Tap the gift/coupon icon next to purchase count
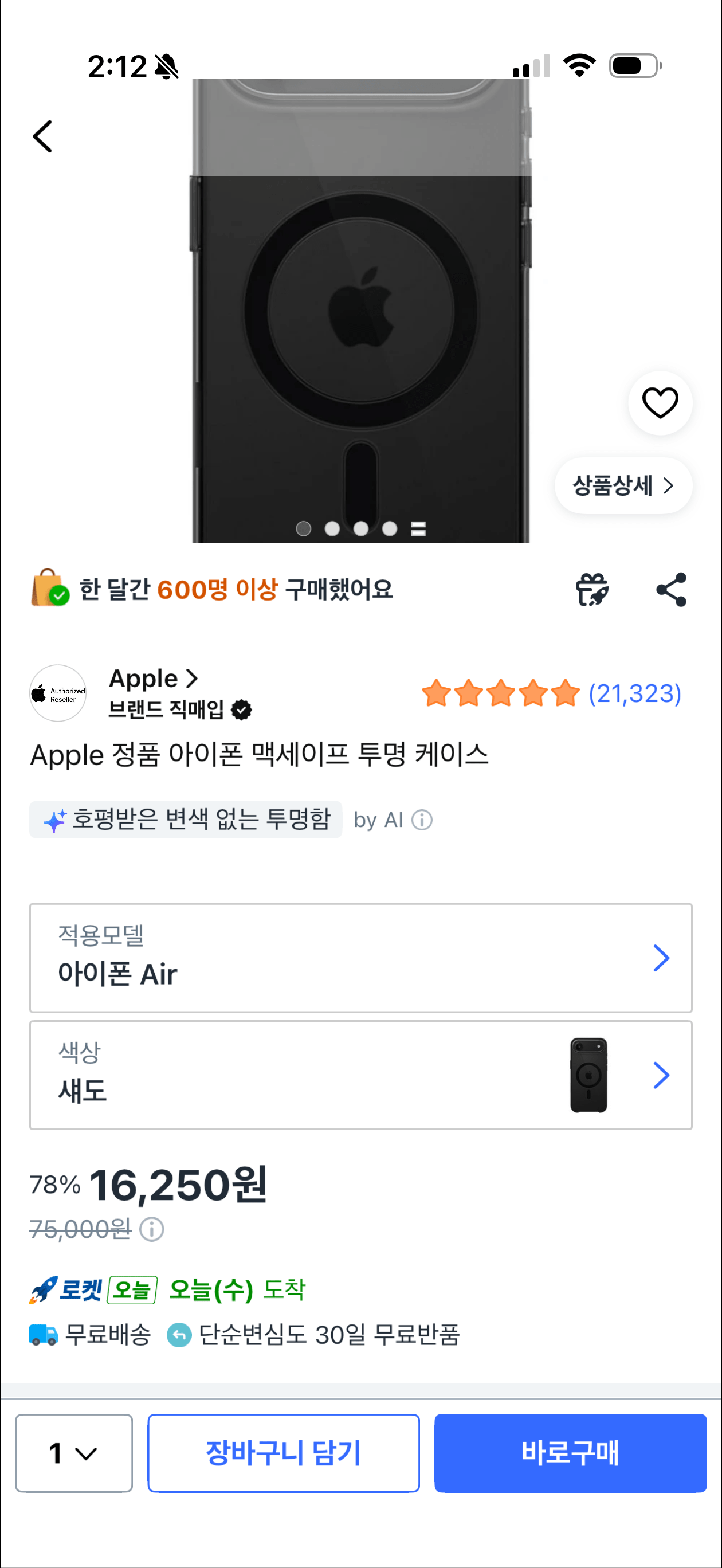722x1568 pixels. click(x=592, y=589)
